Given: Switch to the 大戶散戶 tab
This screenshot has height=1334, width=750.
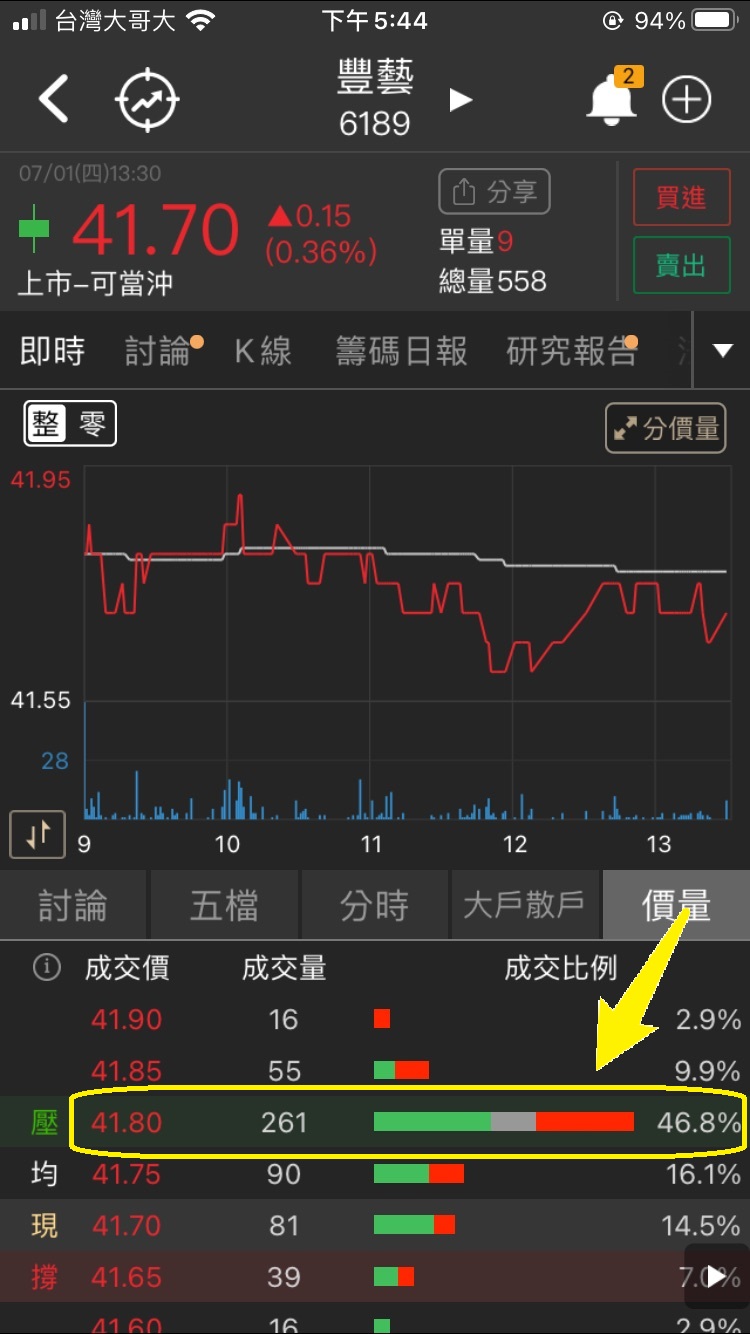Looking at the screenshot, I should point(525,905).
